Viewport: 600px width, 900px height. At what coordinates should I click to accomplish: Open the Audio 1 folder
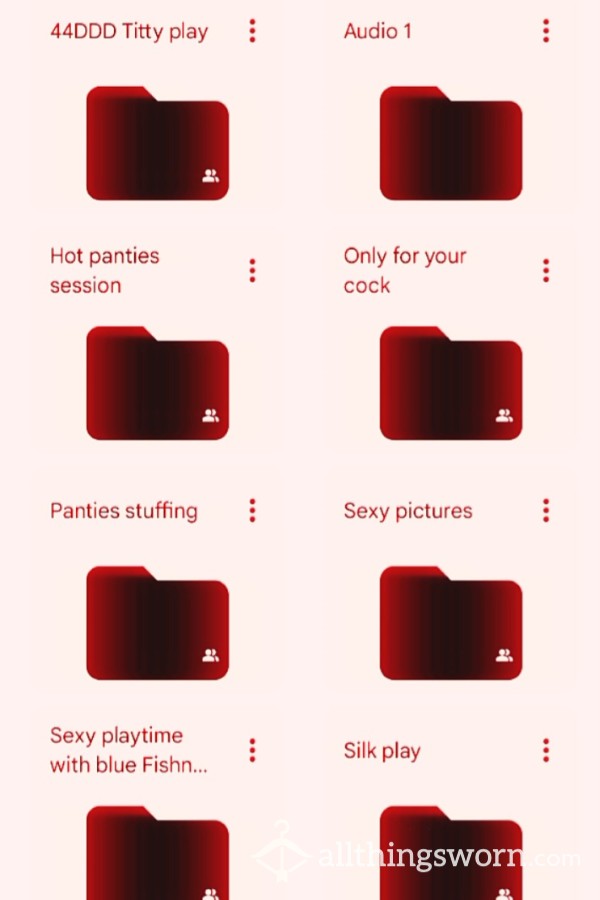(x=451, y=143)
